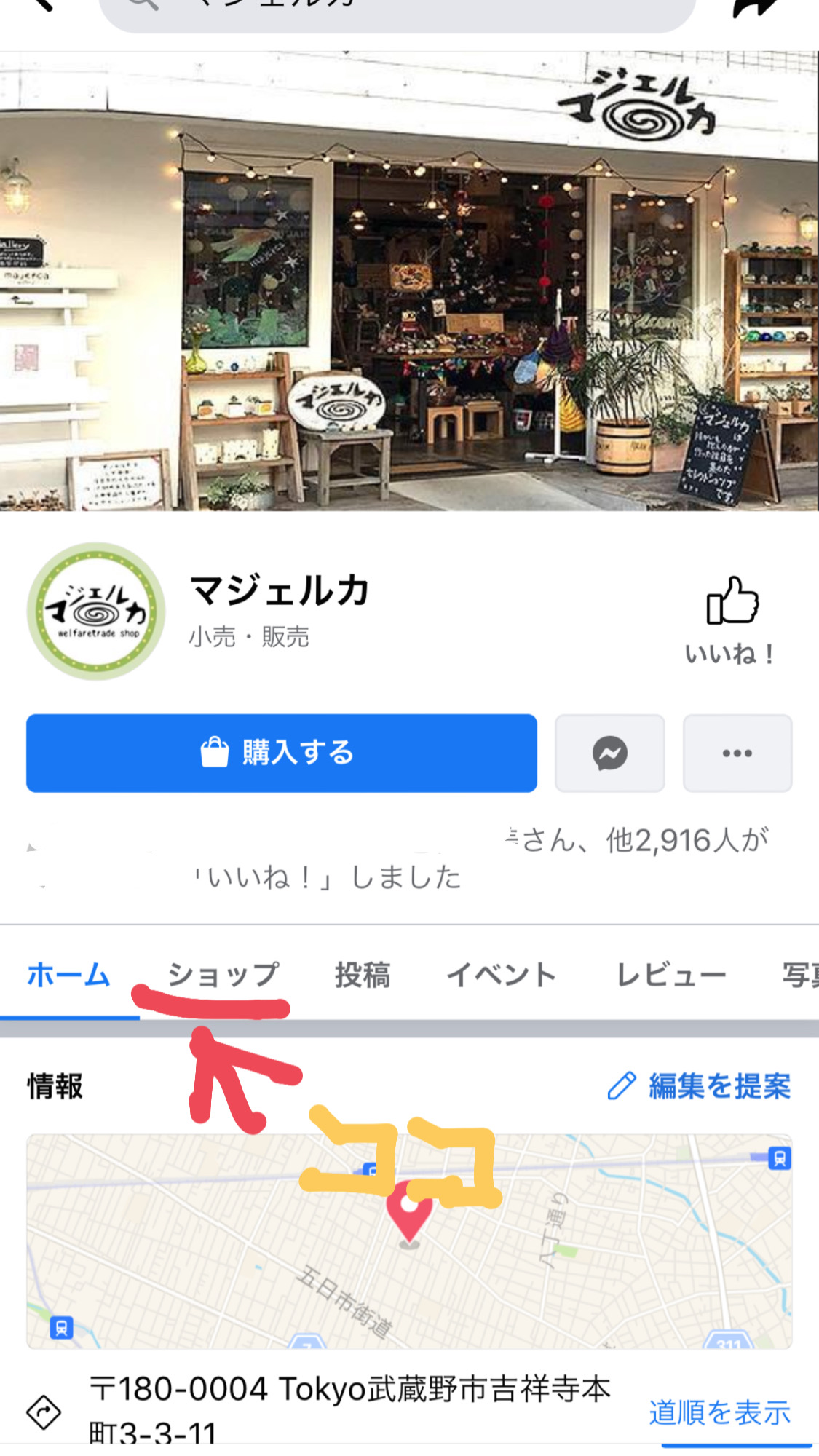Viewport: 819px width, 1456px height.
Task: Tap 道順を表示 for directions
Action: point(719,1412)
